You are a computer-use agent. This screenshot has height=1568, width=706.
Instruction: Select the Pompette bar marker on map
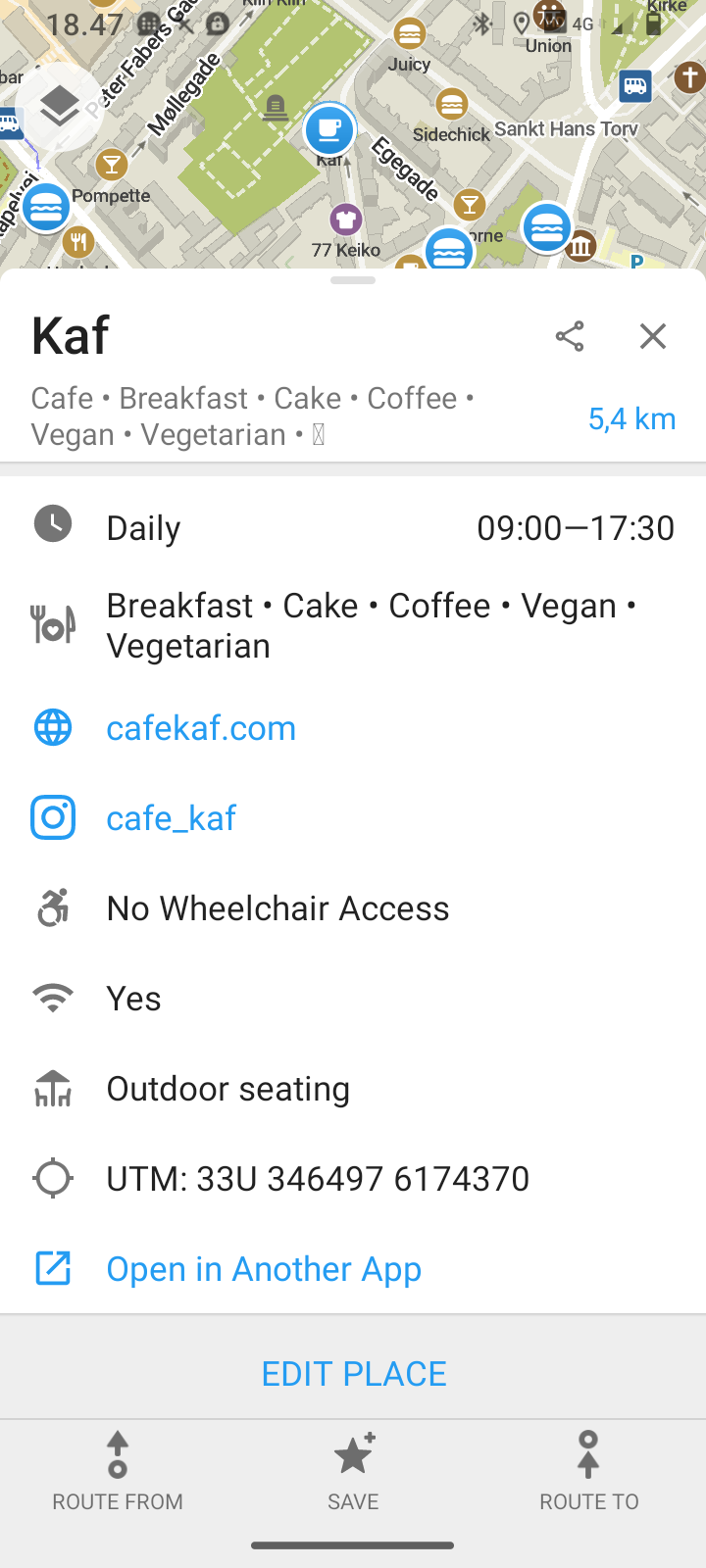click(112, 164)
